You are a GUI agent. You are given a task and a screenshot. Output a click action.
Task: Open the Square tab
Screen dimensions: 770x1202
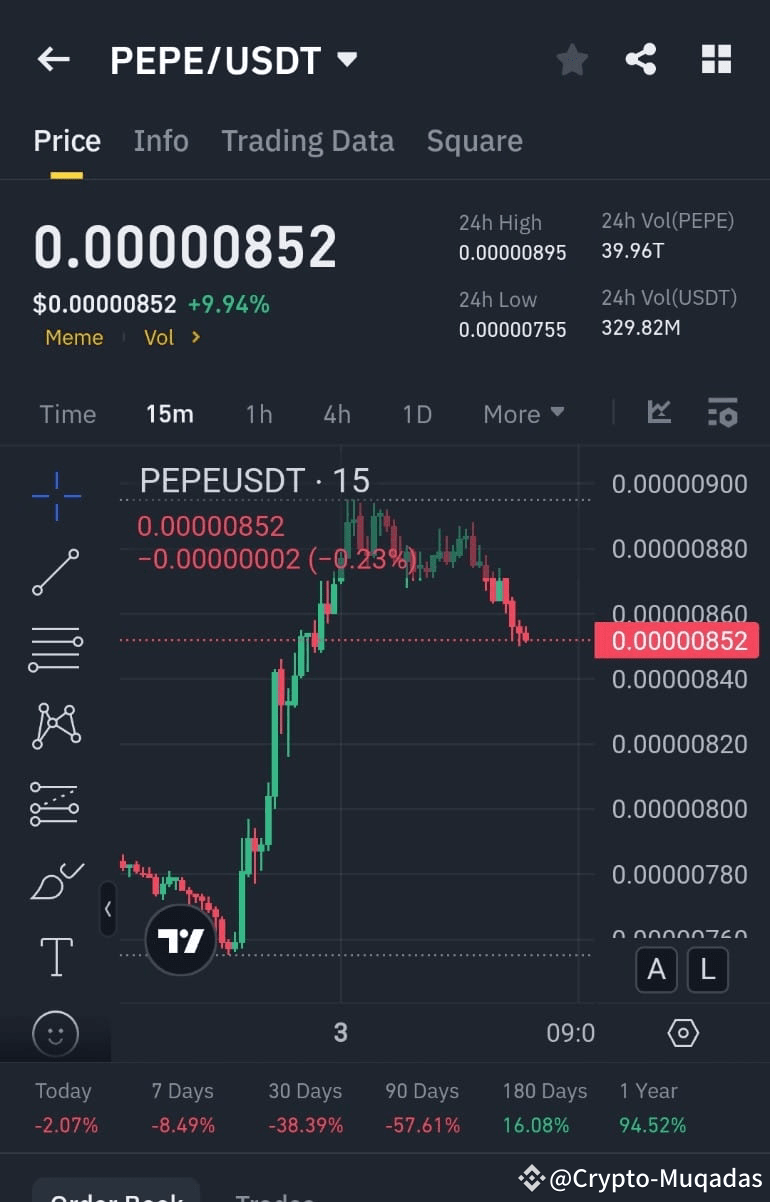coord(474,141)
